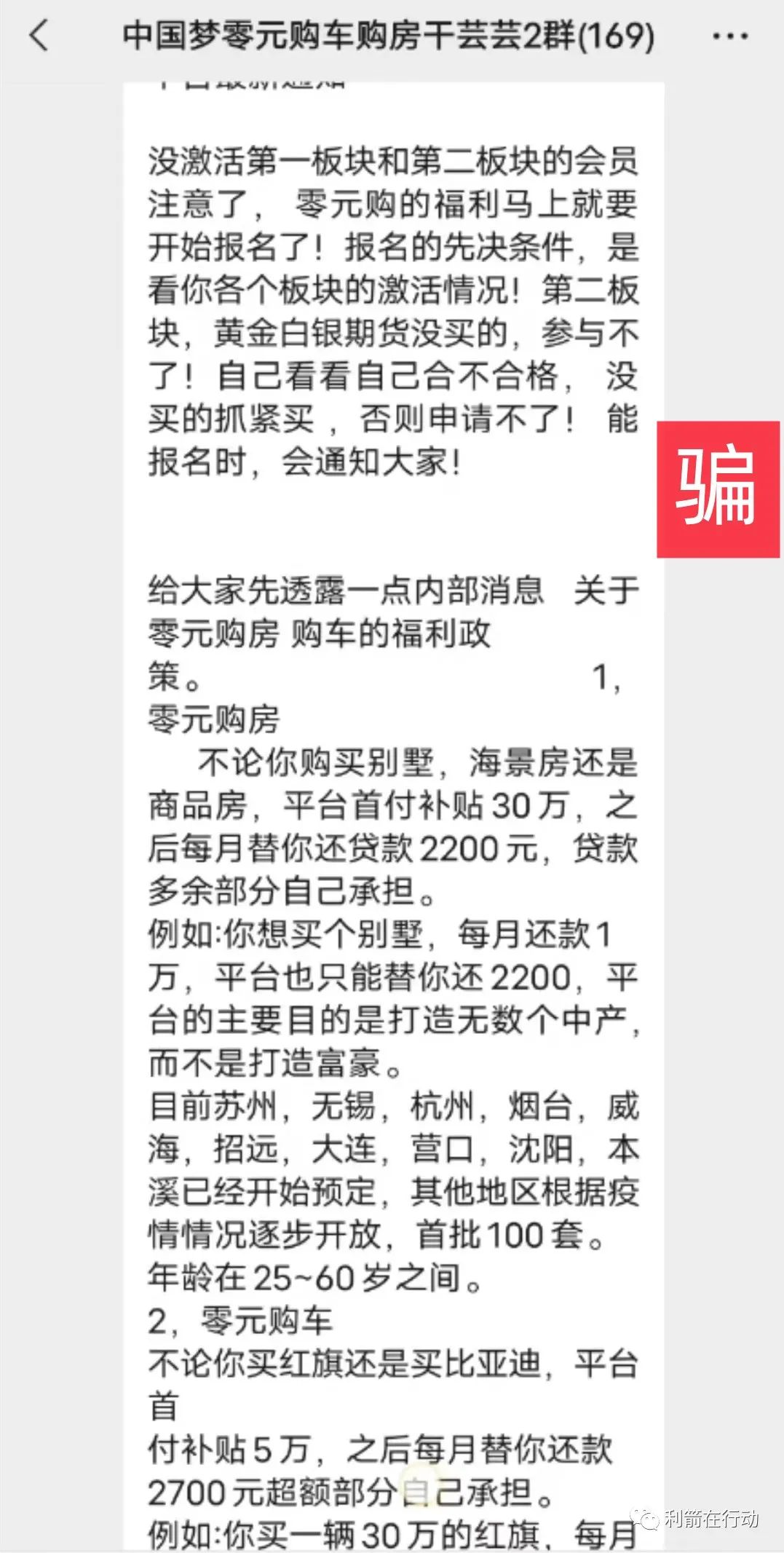Open the group chat's three-dot menu
The image size is (784, 1553).
coord(729,36)
